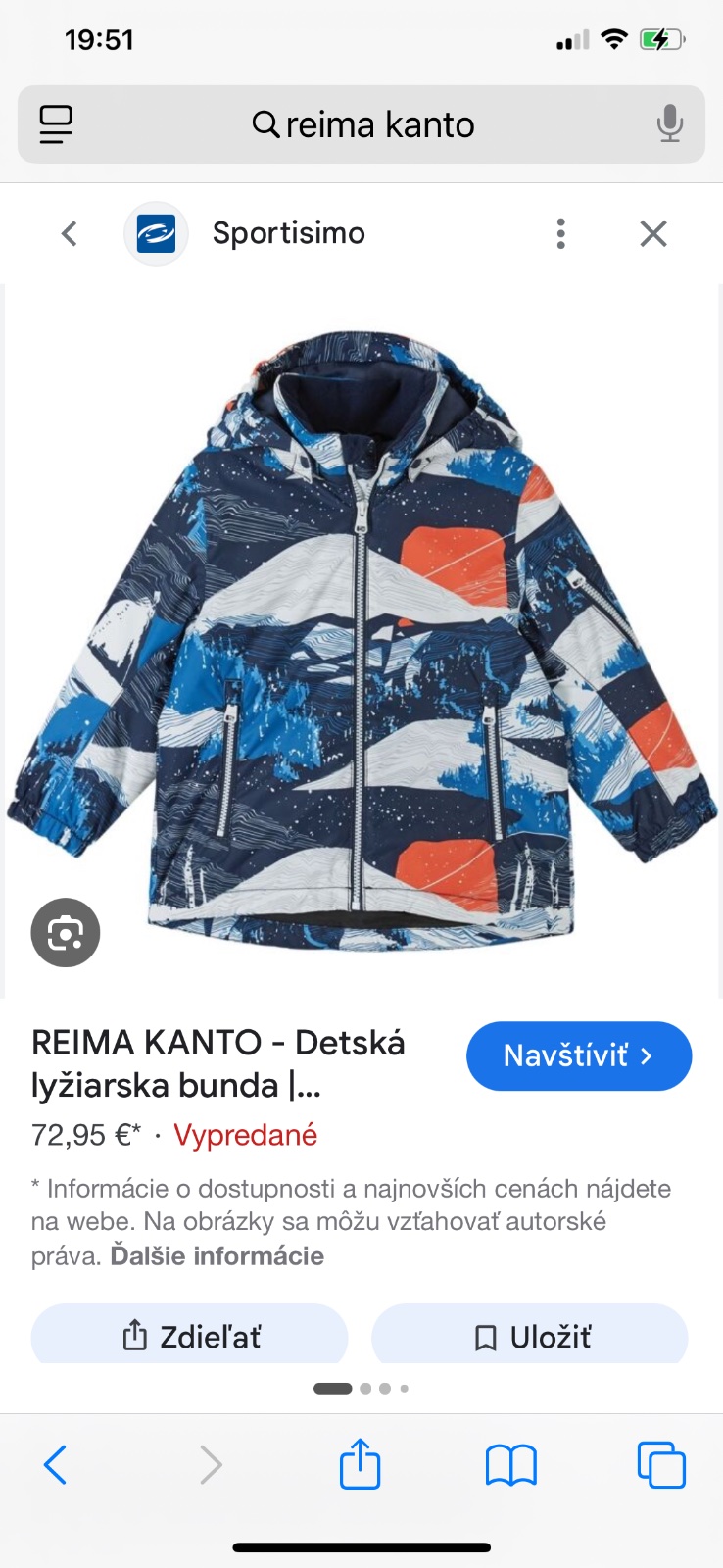
Task: Start voice search with the microphone
Action: pos(670,124)
